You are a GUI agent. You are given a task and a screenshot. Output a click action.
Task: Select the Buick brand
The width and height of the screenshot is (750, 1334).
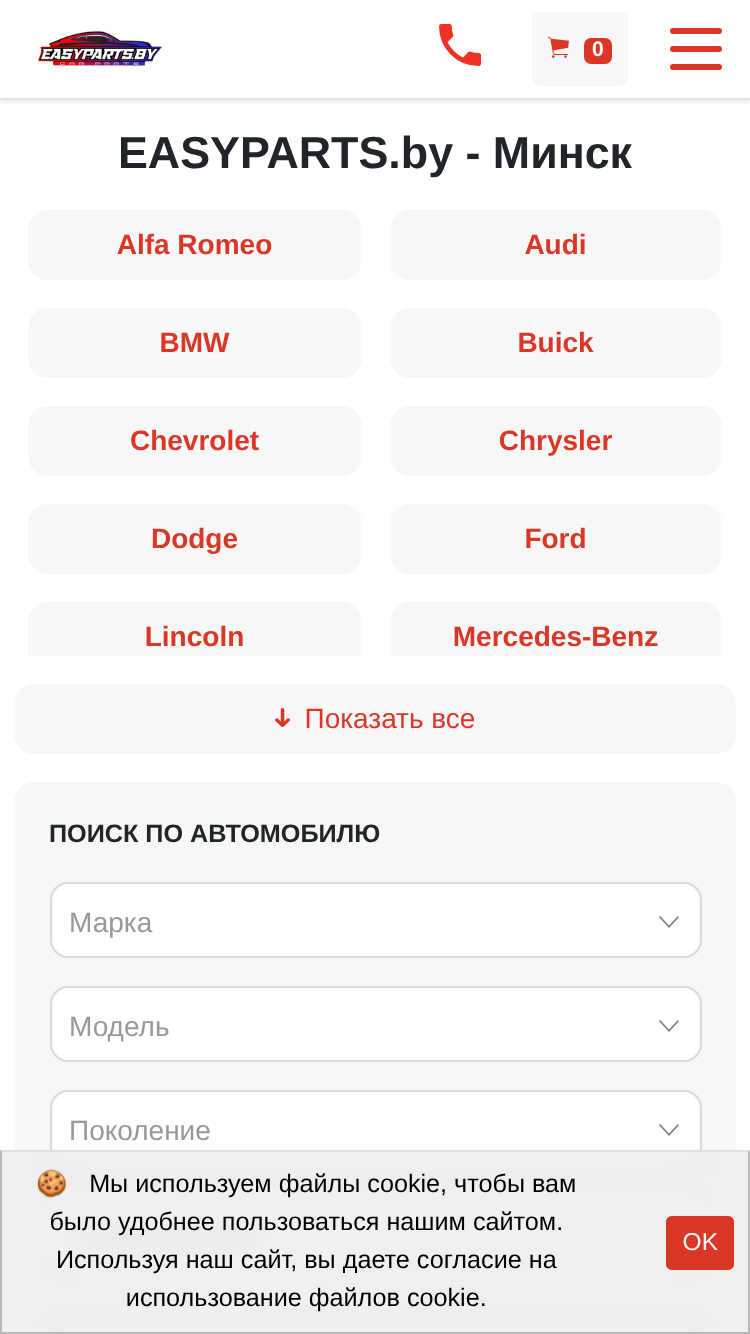point(556,343)
